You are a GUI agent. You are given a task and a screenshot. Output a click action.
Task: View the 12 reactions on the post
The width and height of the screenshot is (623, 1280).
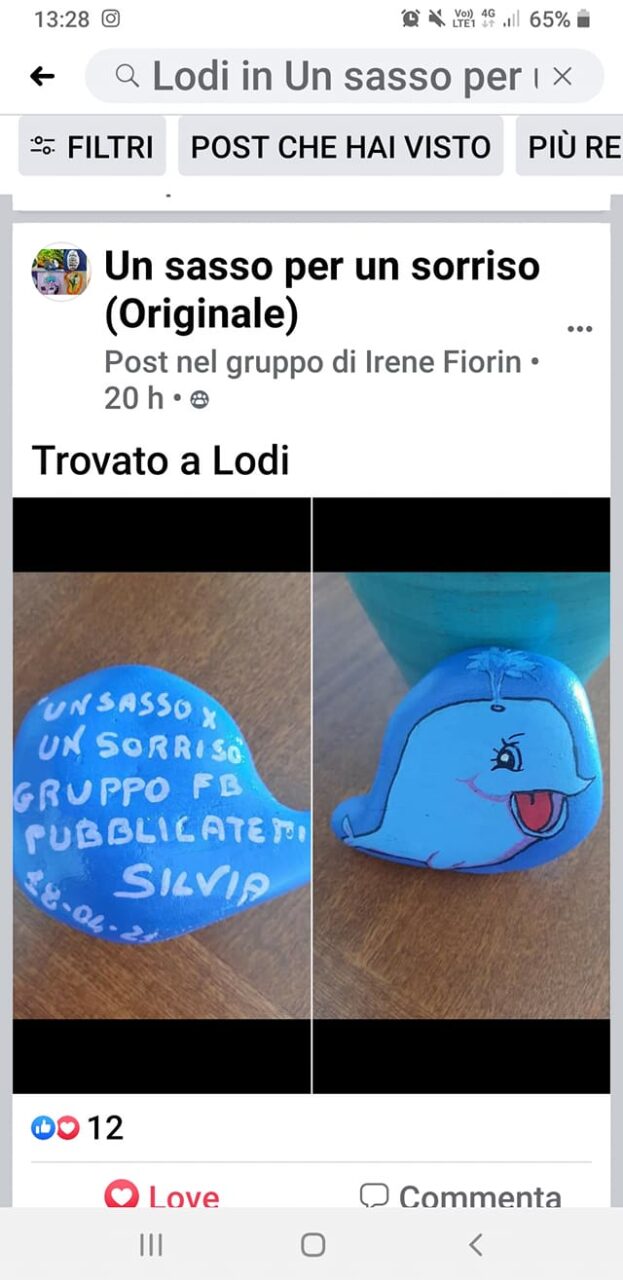[x=78, y=1128]
